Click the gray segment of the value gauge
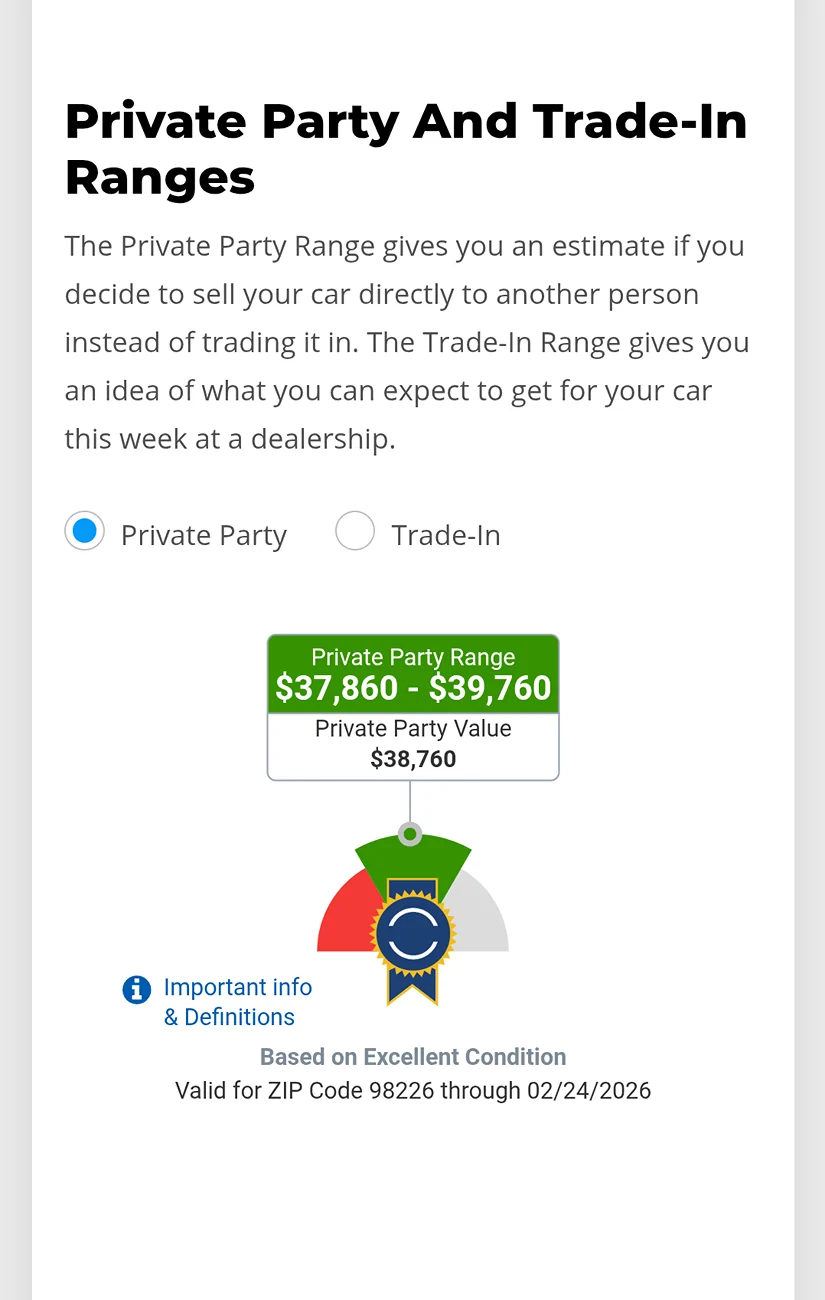Viewport: 825px width, 1300px height. coord(482,920)
